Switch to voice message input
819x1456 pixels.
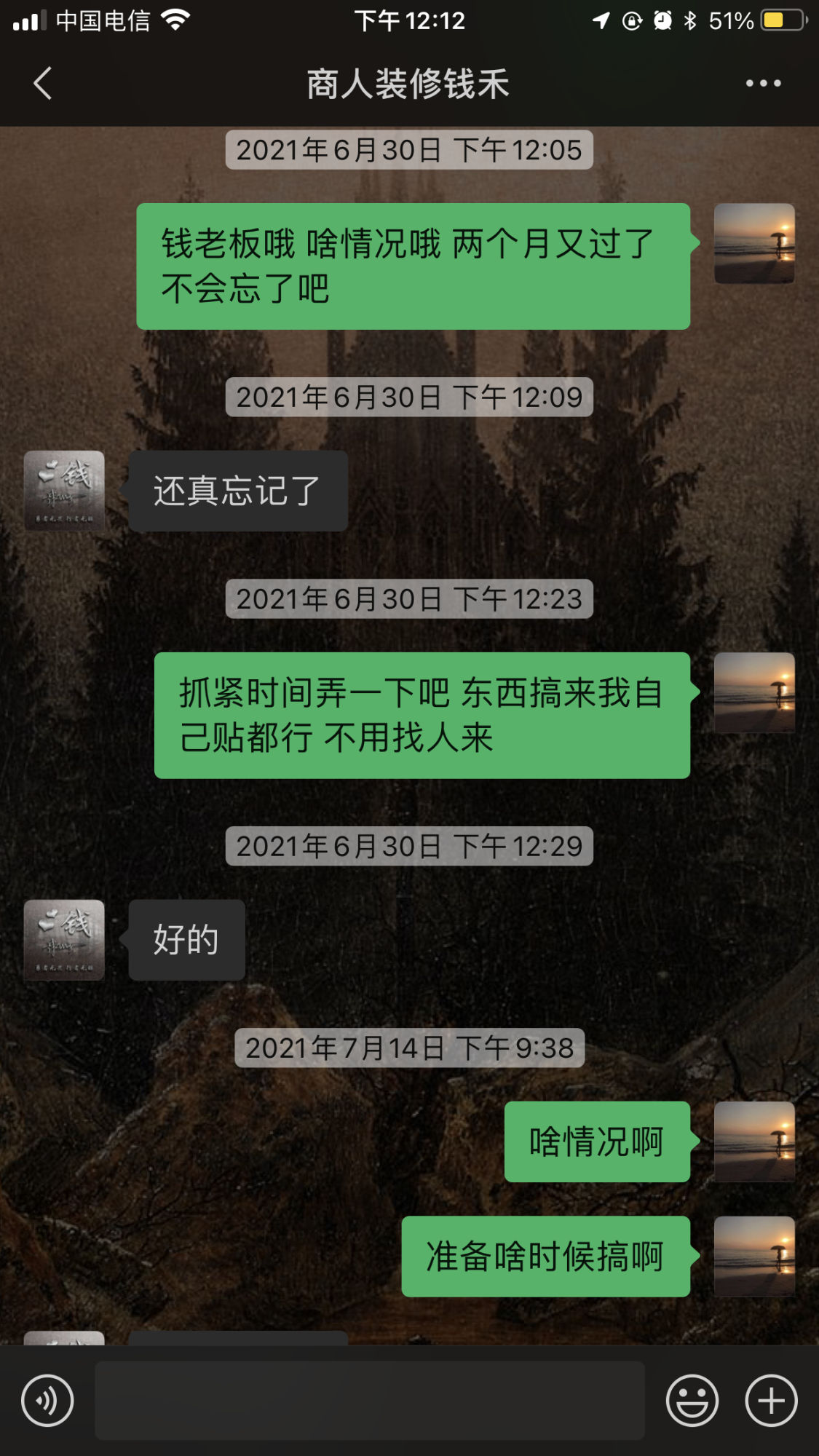[47, 1400]
